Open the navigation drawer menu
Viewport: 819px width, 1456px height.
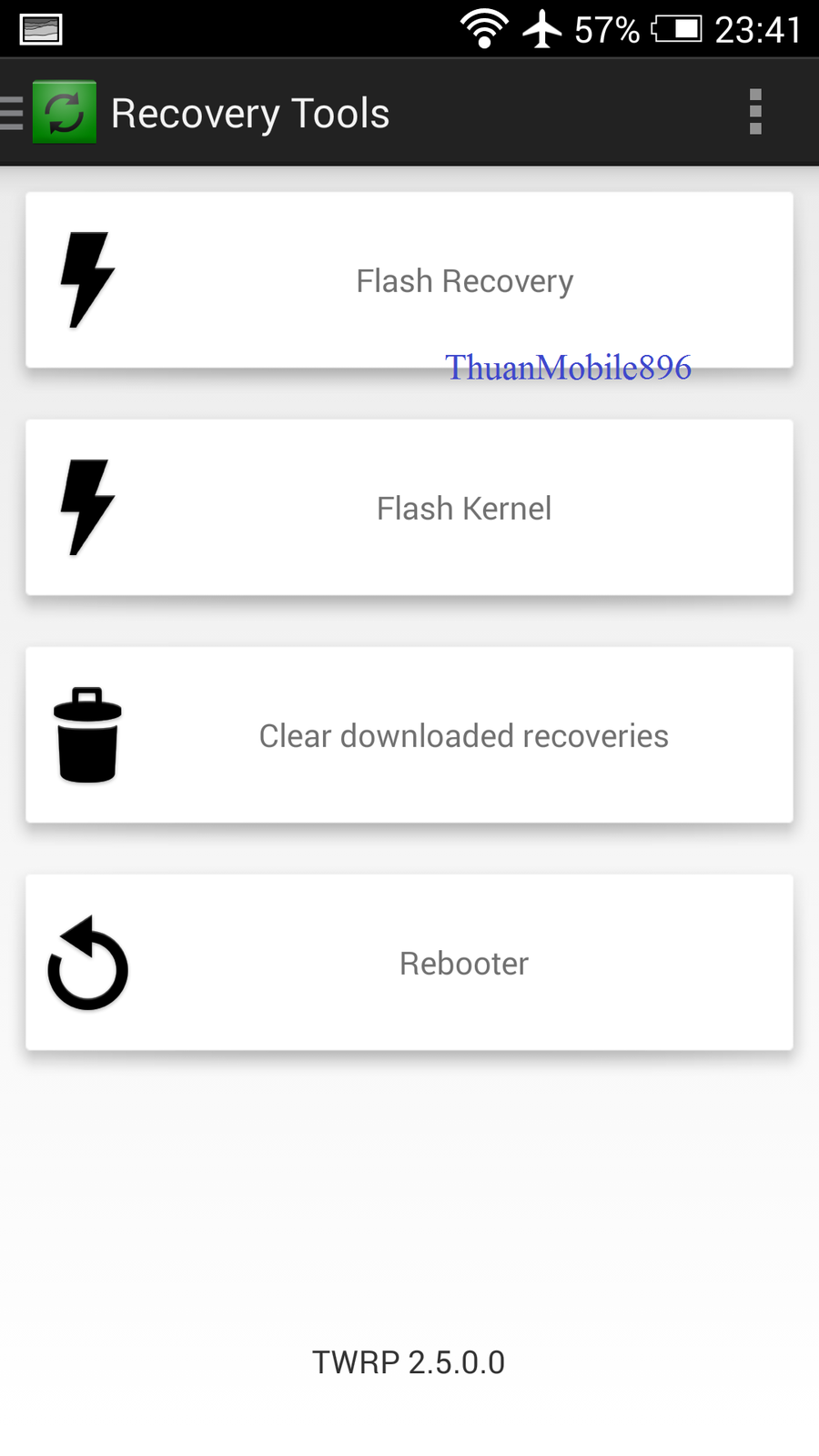click(x=36, y=113)
